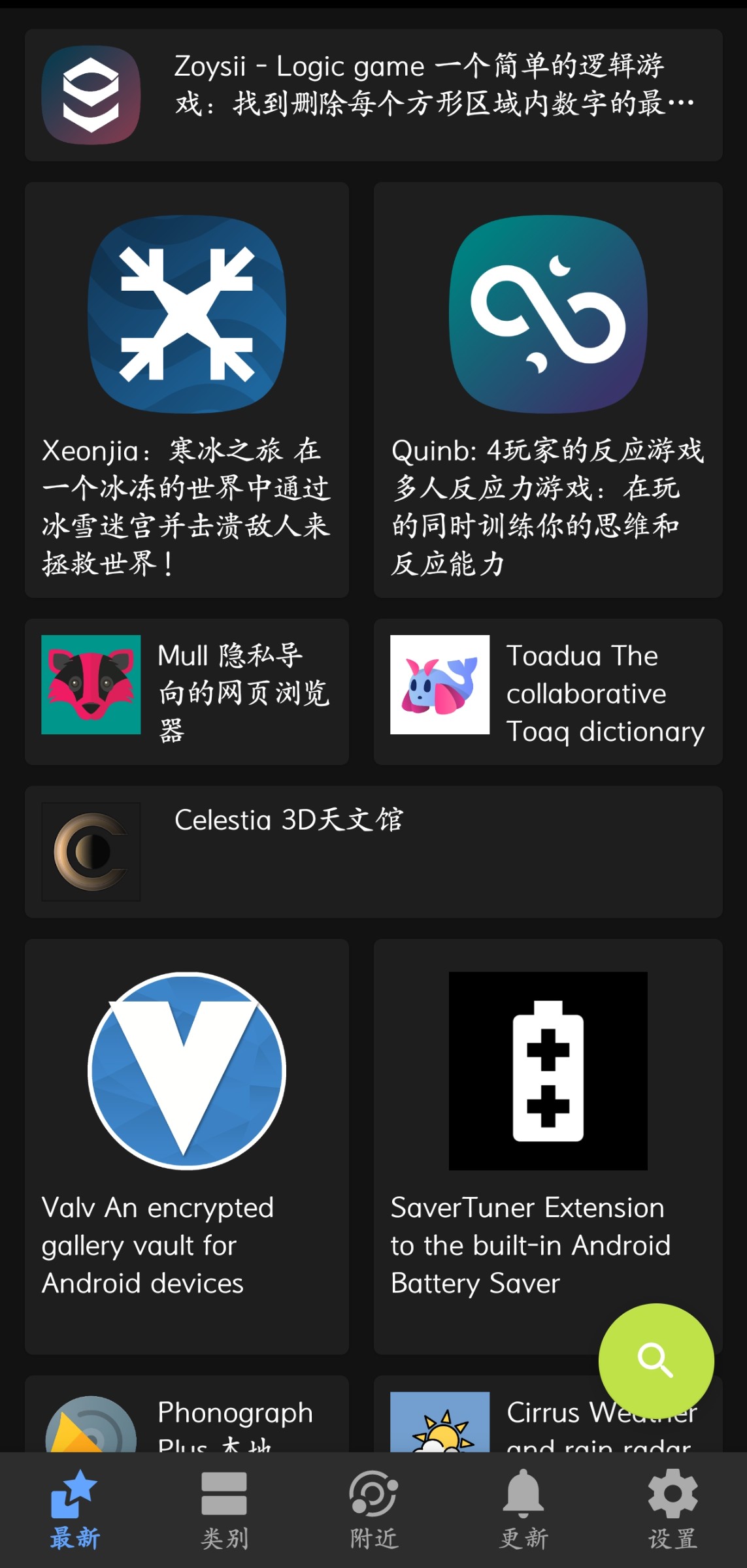Open the Xeonjia 寒冰之旅 app card
747x1568 pixels.
click(187, 389)
